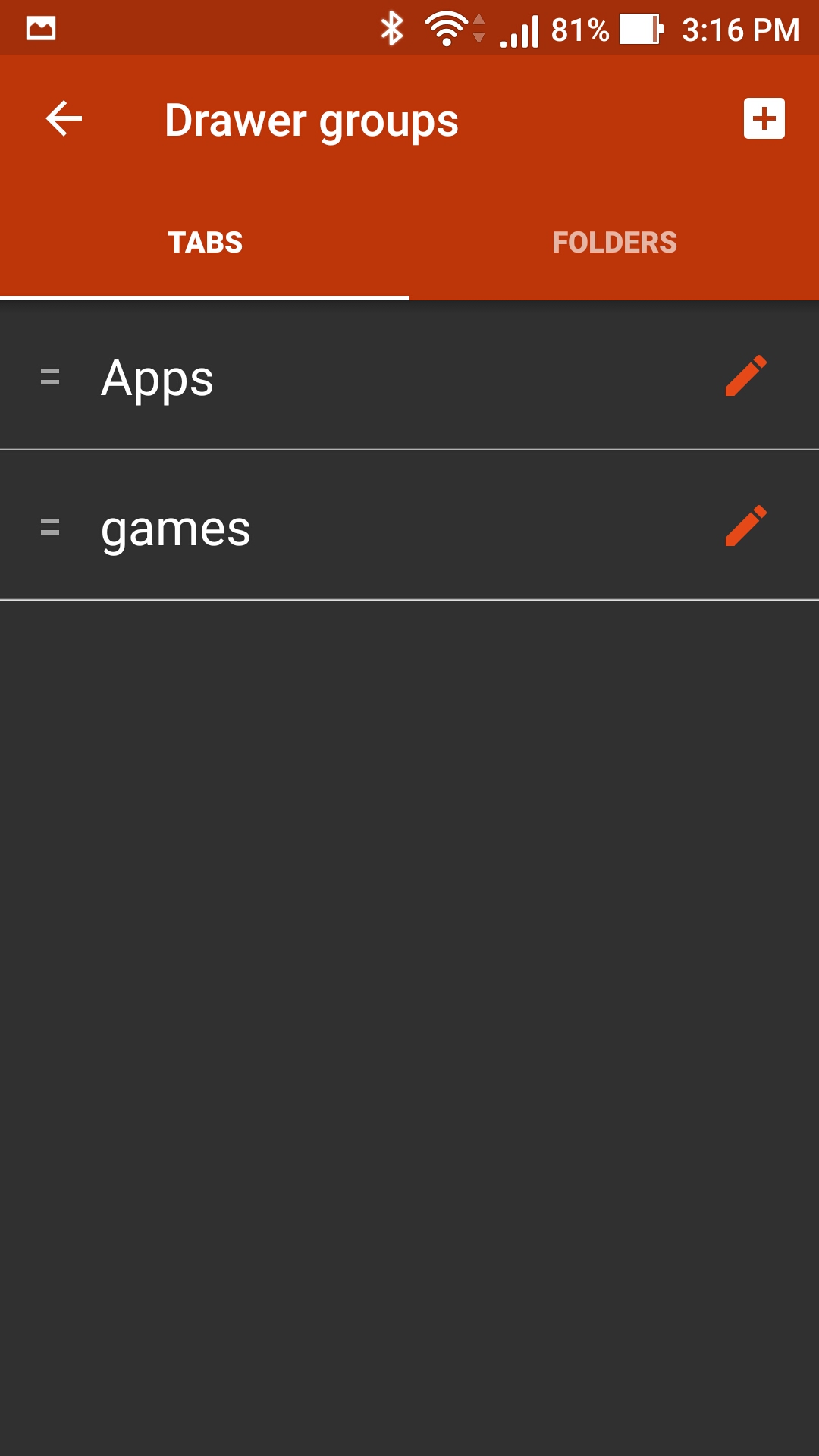This screenshot has height=1456, width=819.
Task: Open the Apps row
Action: pyautogui.click(x=409, y=376)
